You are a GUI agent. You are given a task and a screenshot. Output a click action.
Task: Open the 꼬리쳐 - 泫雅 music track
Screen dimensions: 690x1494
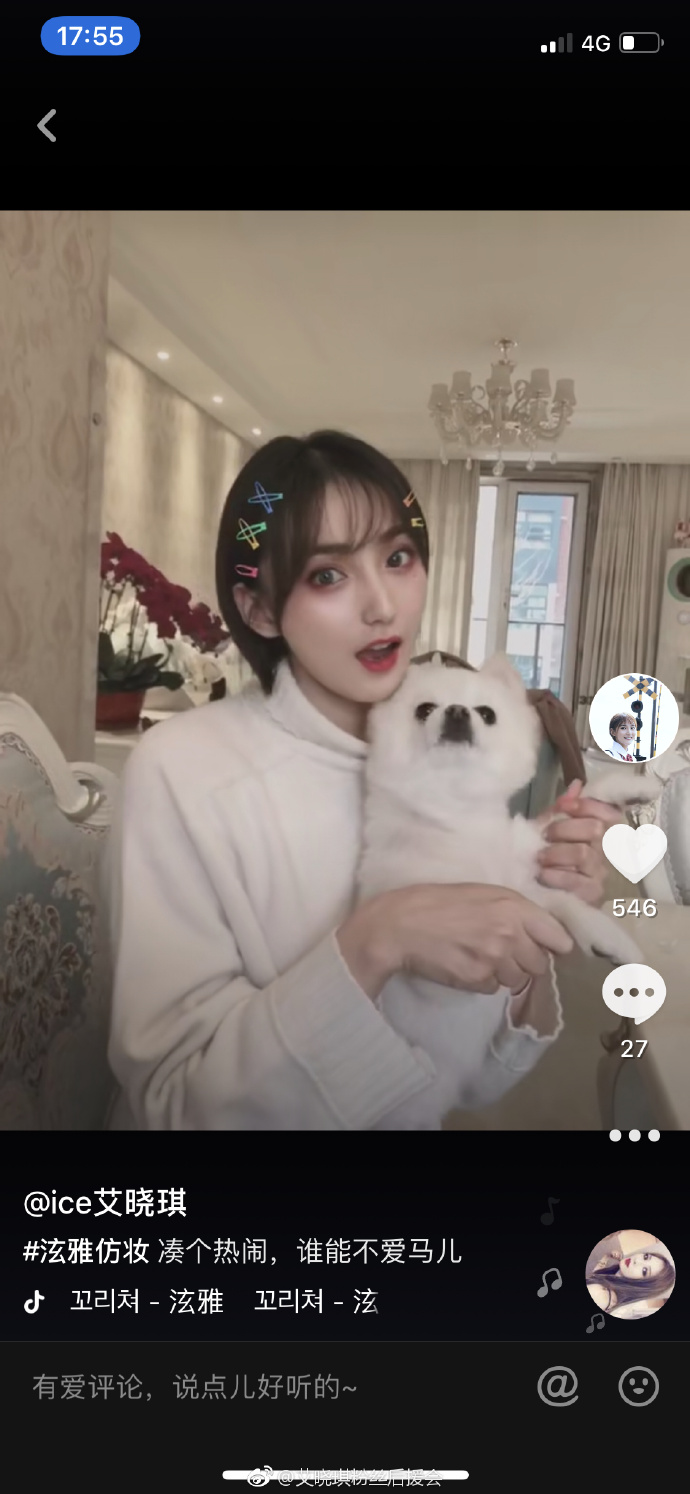click(x=147, y=1301)
